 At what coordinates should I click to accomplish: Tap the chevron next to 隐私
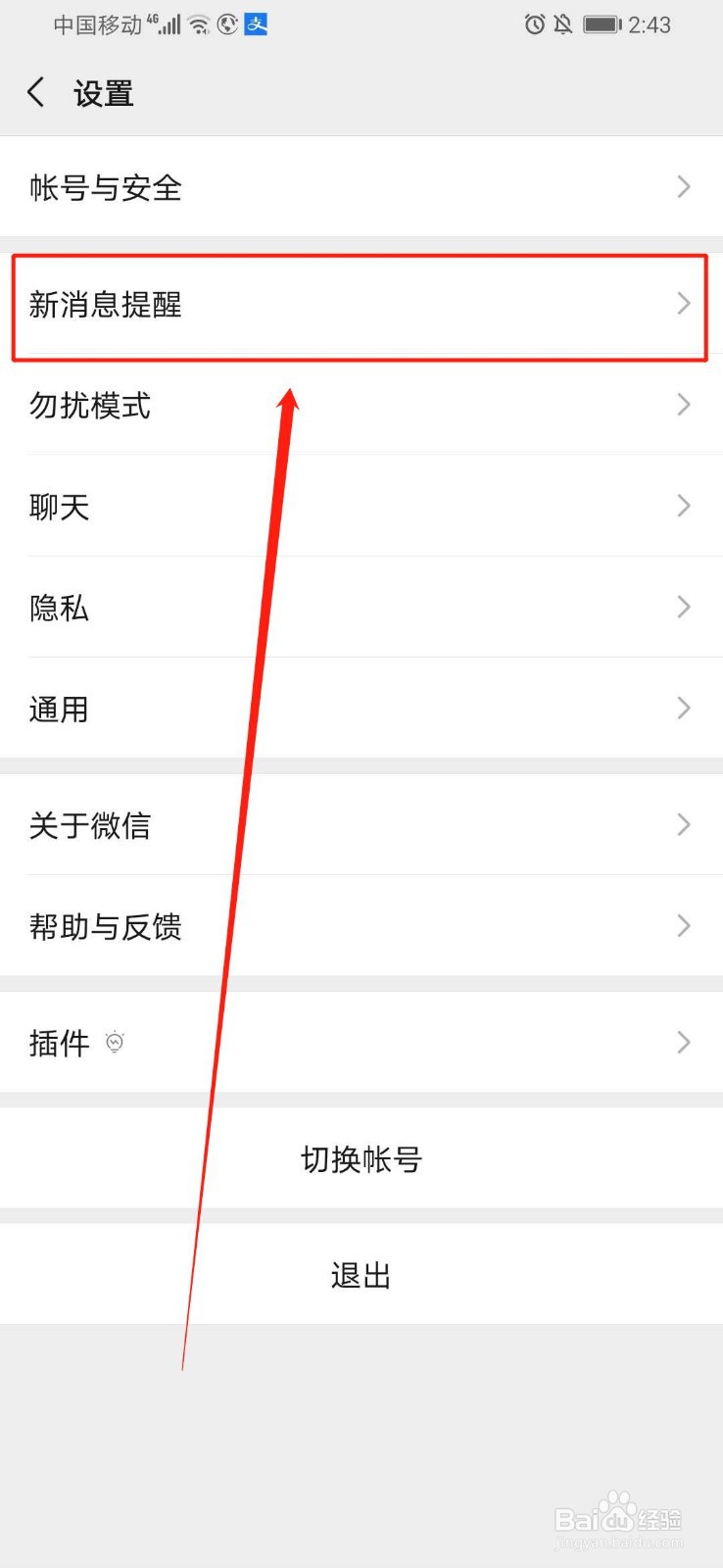(x=684, y=608)
